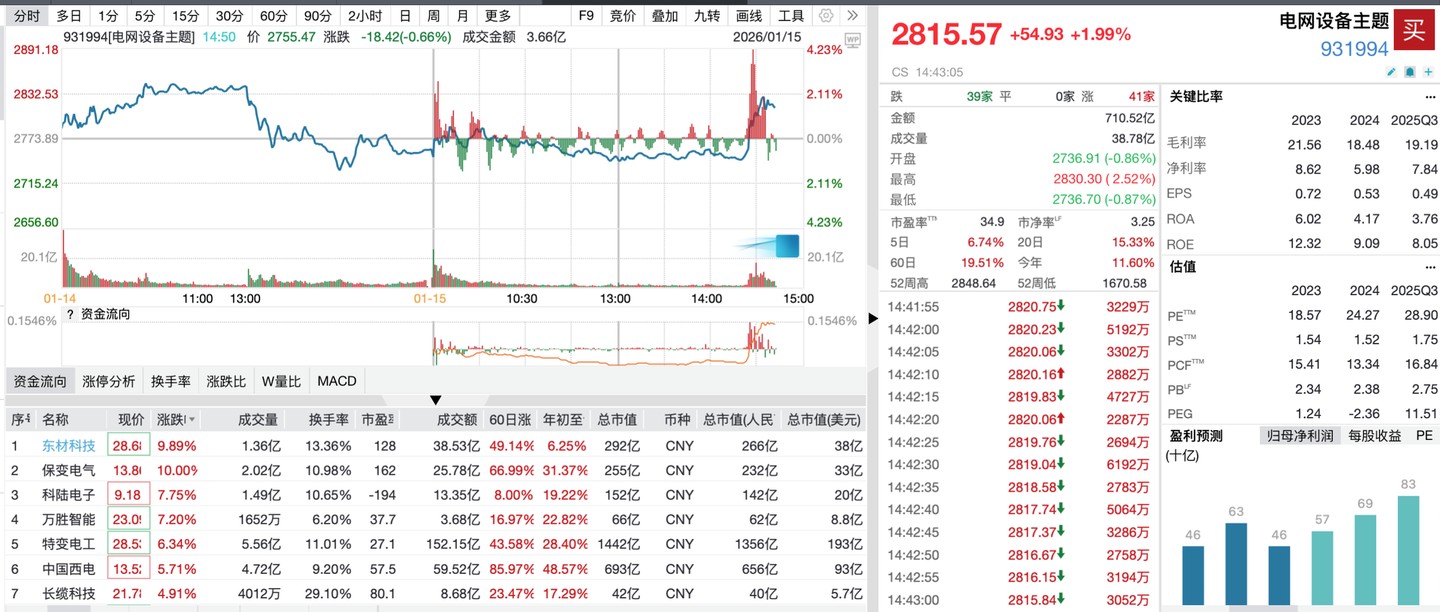Show the 60分 chart
The image size is (1440, 612).
coord(273,16)
